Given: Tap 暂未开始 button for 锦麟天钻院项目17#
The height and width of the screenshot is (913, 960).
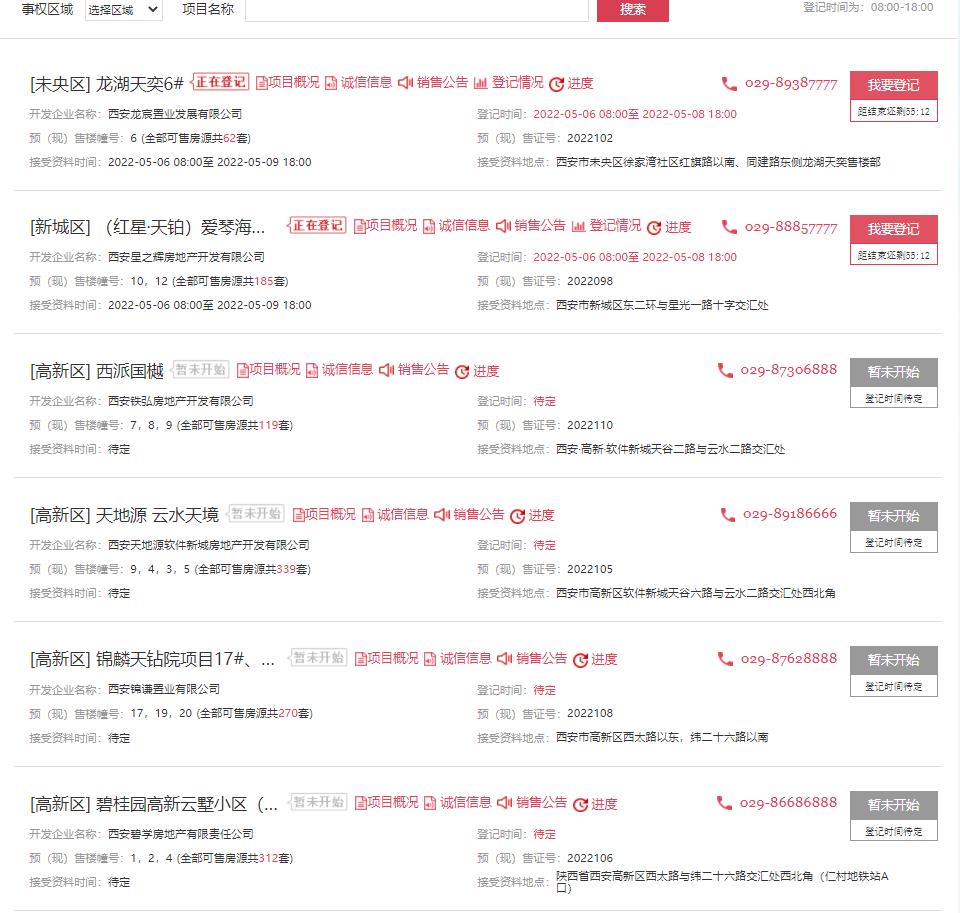Looking at the screenshot, I should pyautogui.click(x=893, y=661).
